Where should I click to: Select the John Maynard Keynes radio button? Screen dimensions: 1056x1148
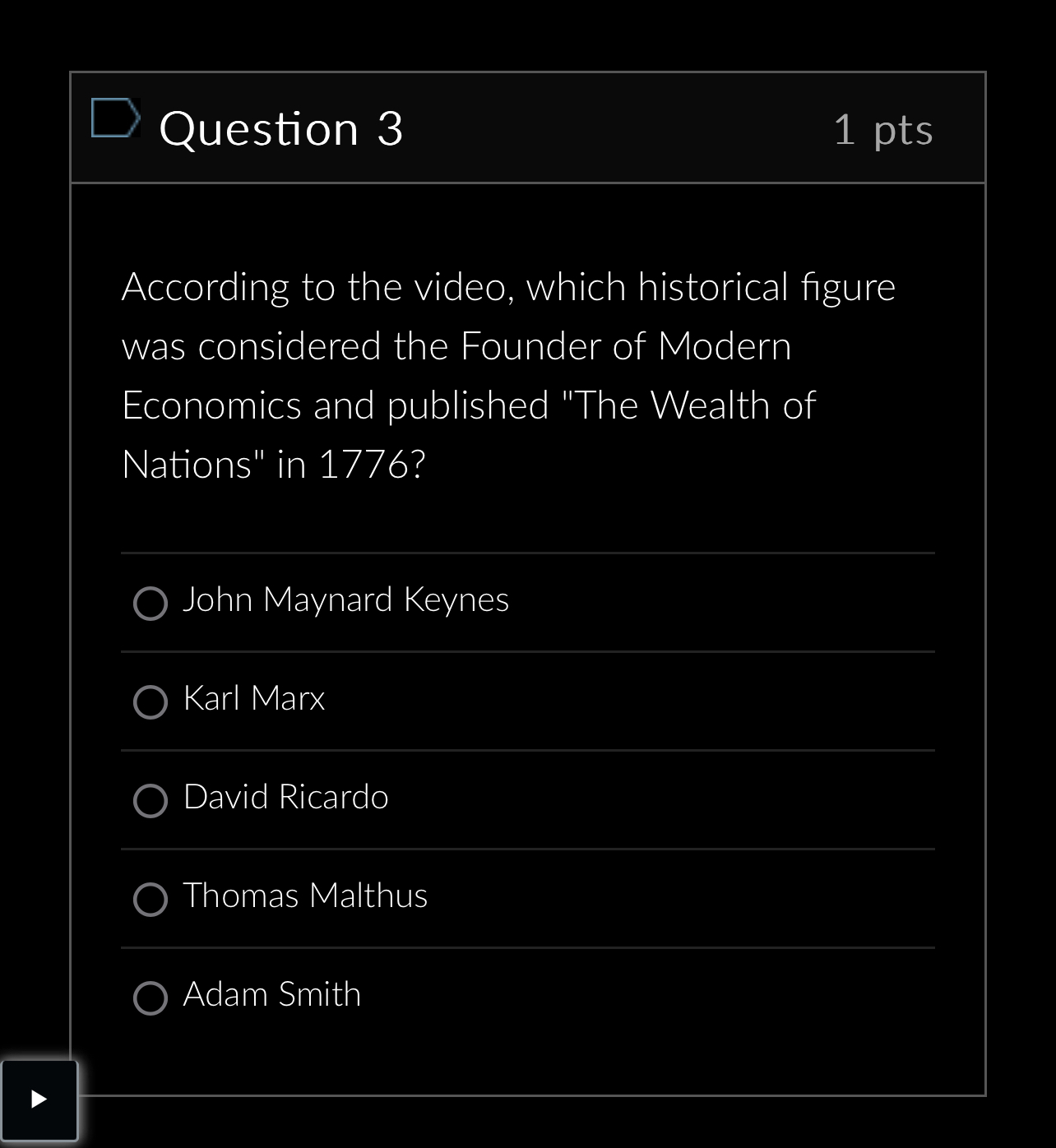[x=150, y=604]
